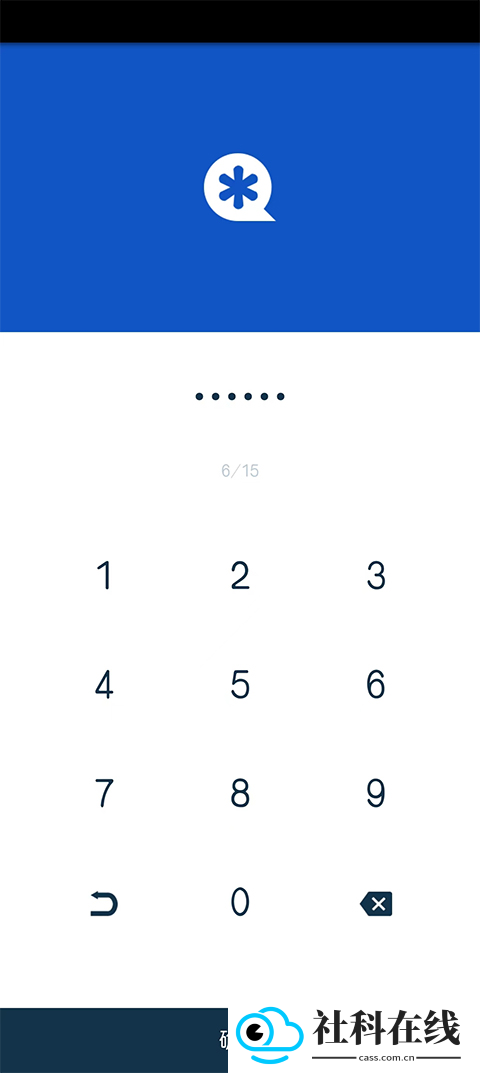Enter digit 6 on the keypad
This screenshot has width=480, height=1073.
376,684
